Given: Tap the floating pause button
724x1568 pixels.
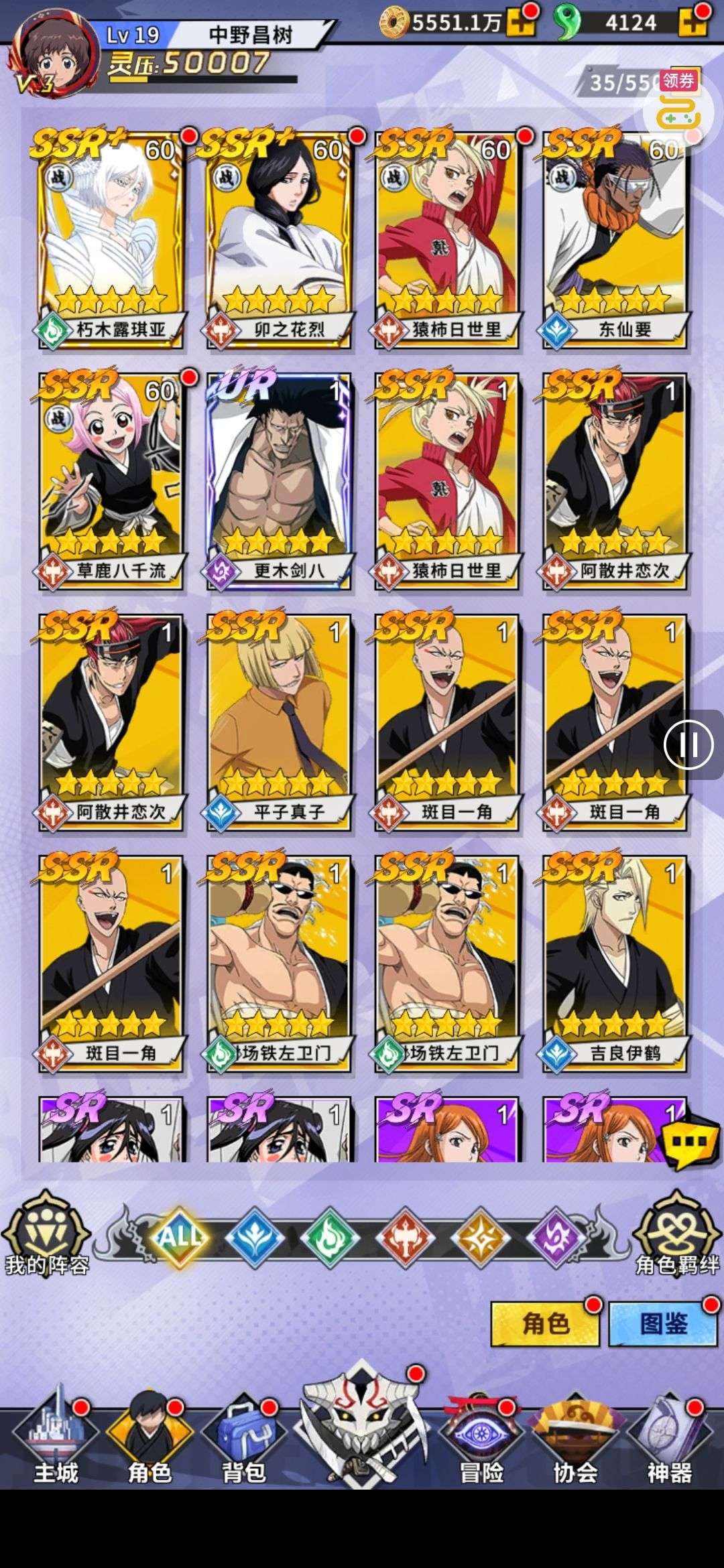Looking at the screenshot, I should point(689,744).
